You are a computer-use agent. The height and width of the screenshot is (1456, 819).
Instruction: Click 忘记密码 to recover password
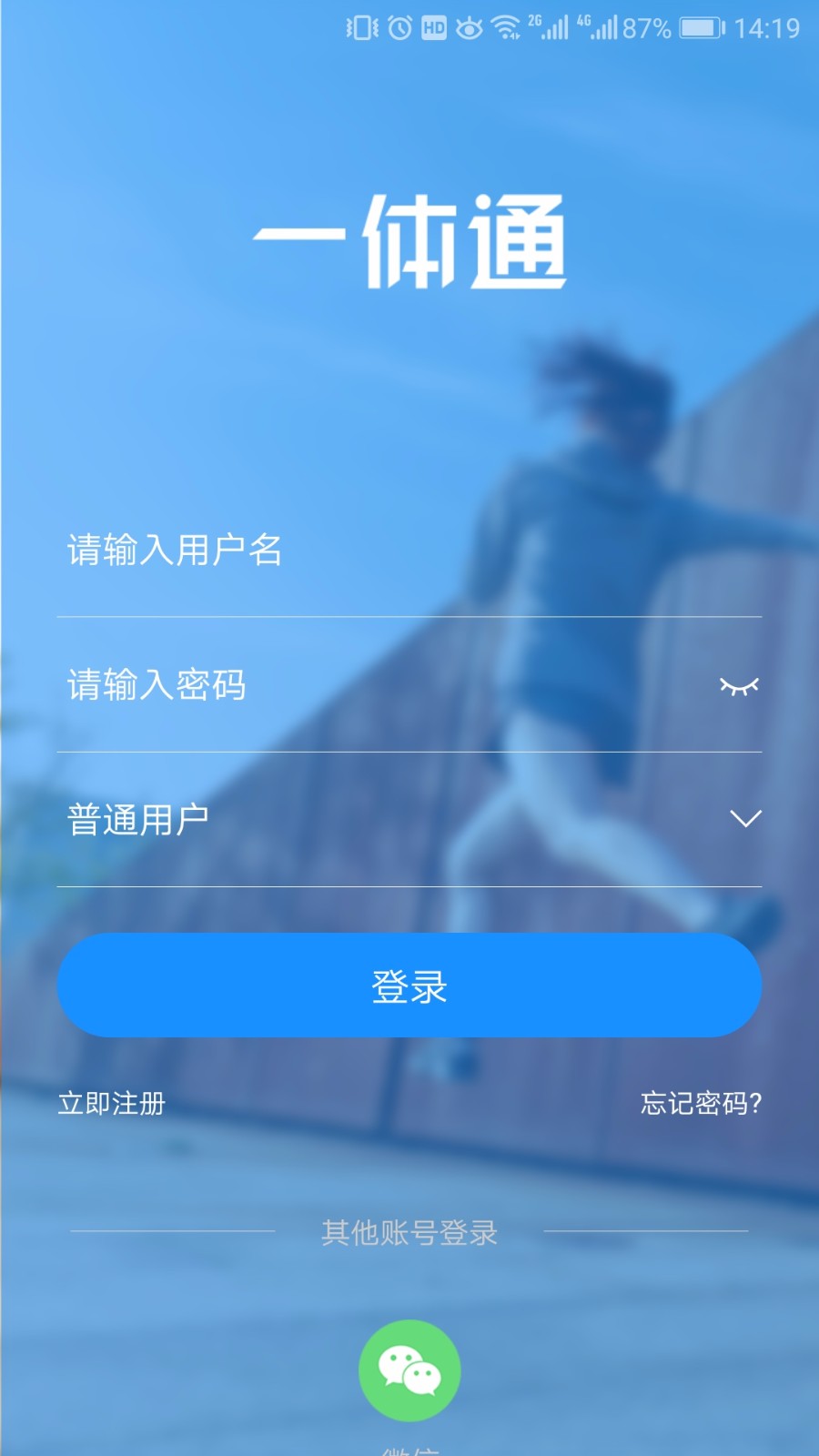click(702, 1104)
